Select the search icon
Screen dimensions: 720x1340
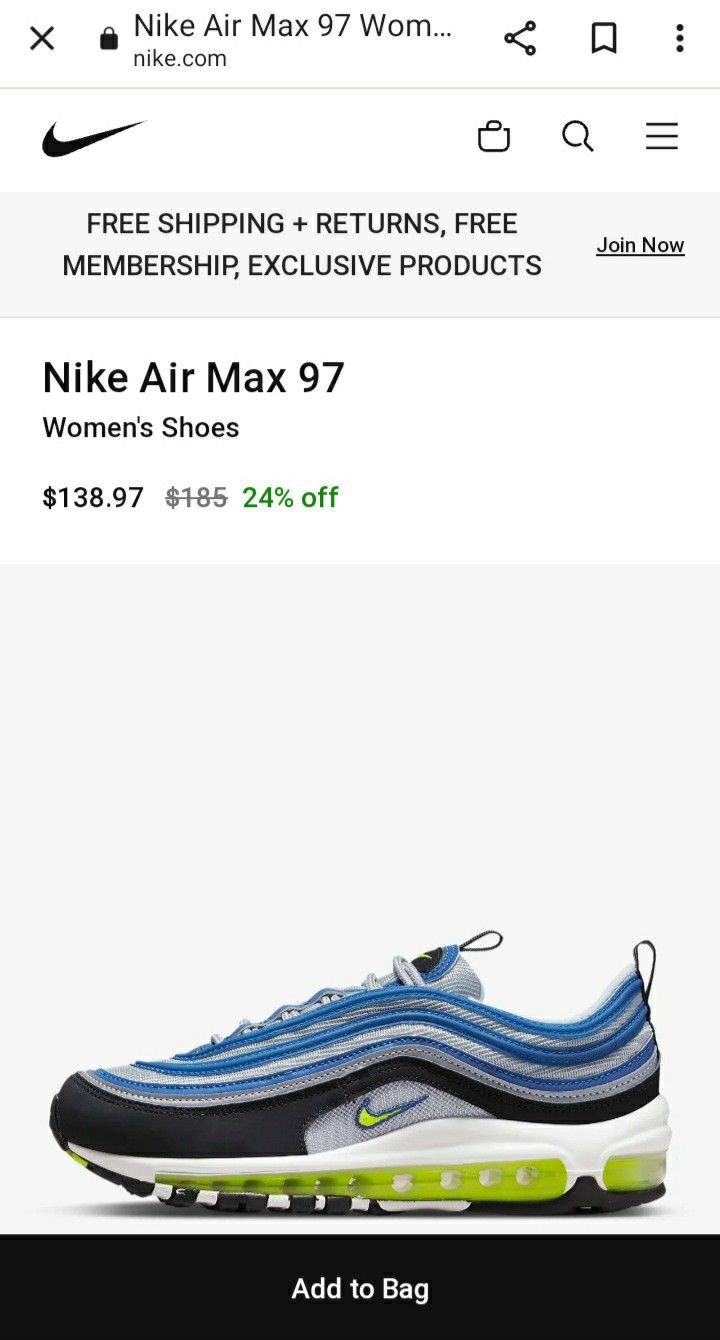(578, 137)
